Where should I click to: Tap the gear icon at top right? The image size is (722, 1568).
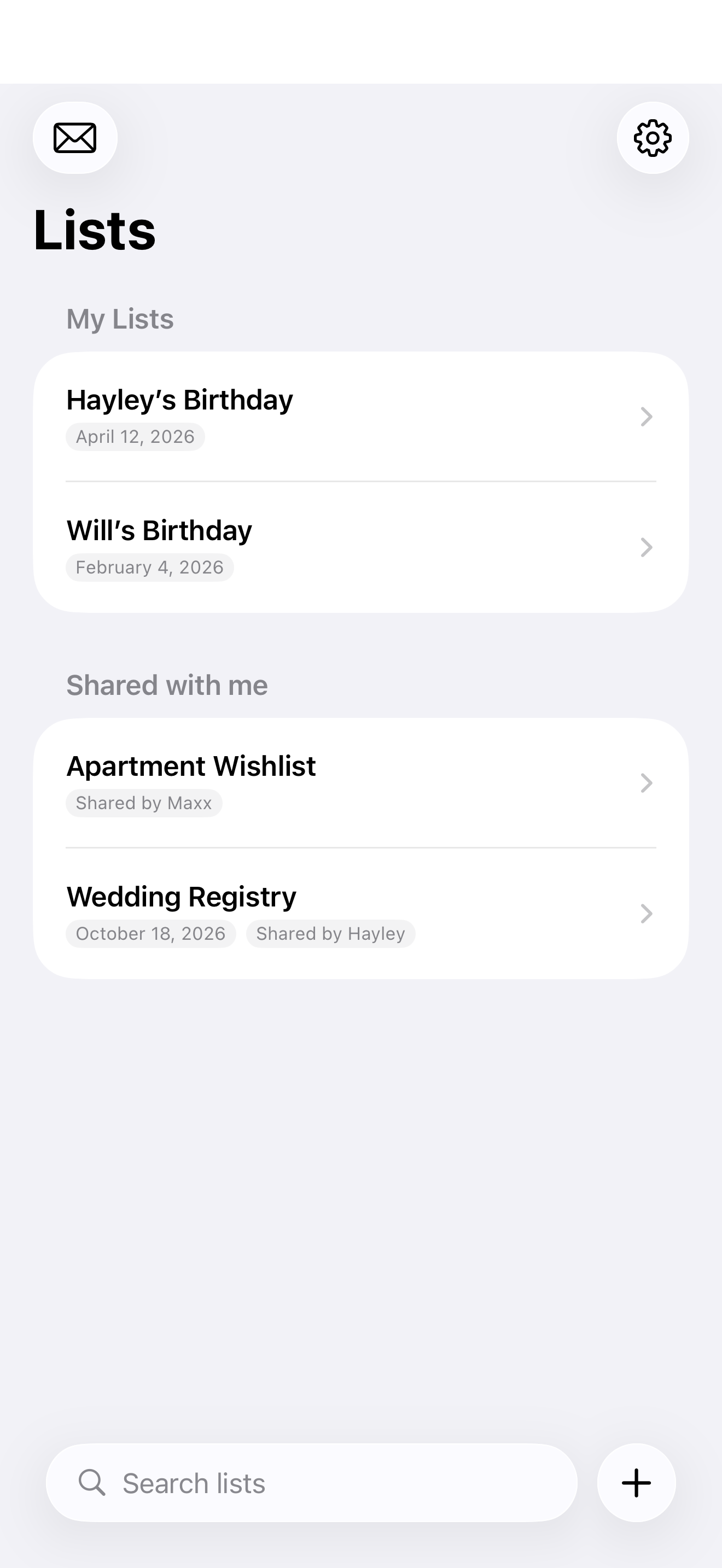coord(652,138)
